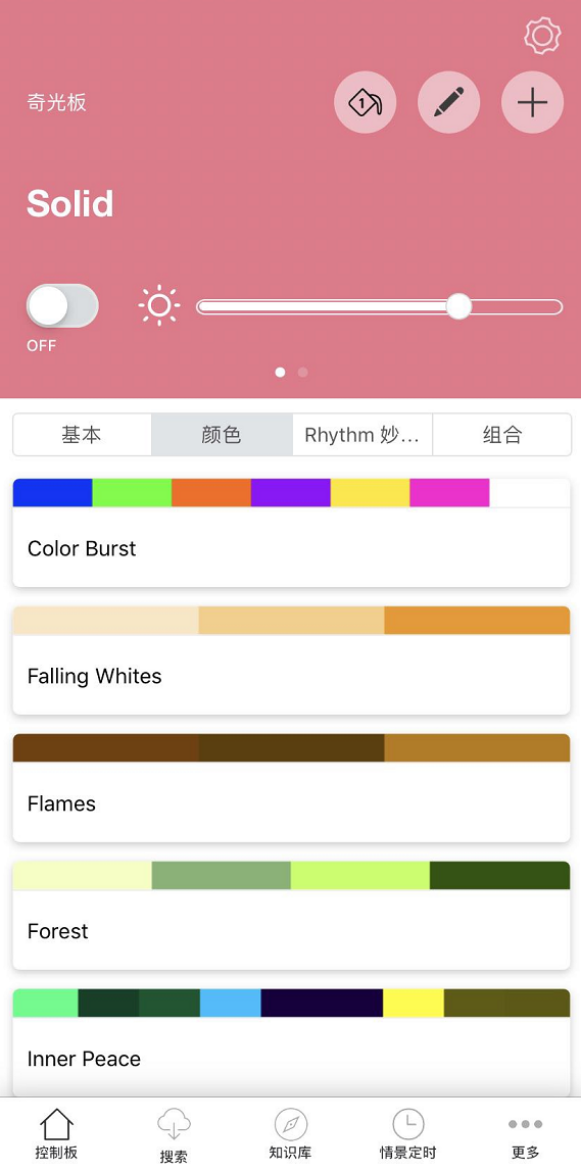Switch to the Rhythm tab
The image size is (582, 1173).
[362, 435]
